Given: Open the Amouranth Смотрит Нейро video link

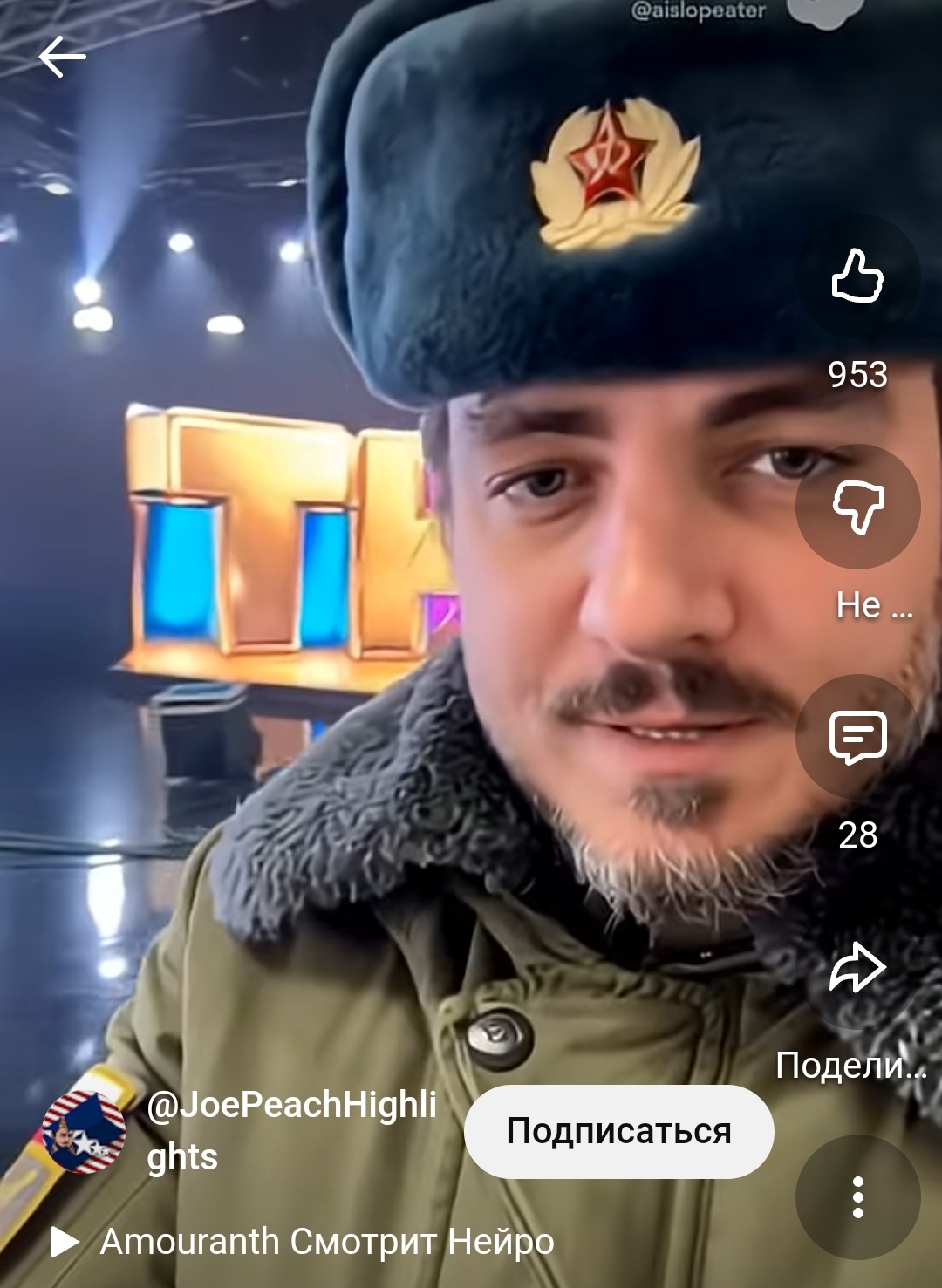Looking at the screenshot, I should [327, 1241].
